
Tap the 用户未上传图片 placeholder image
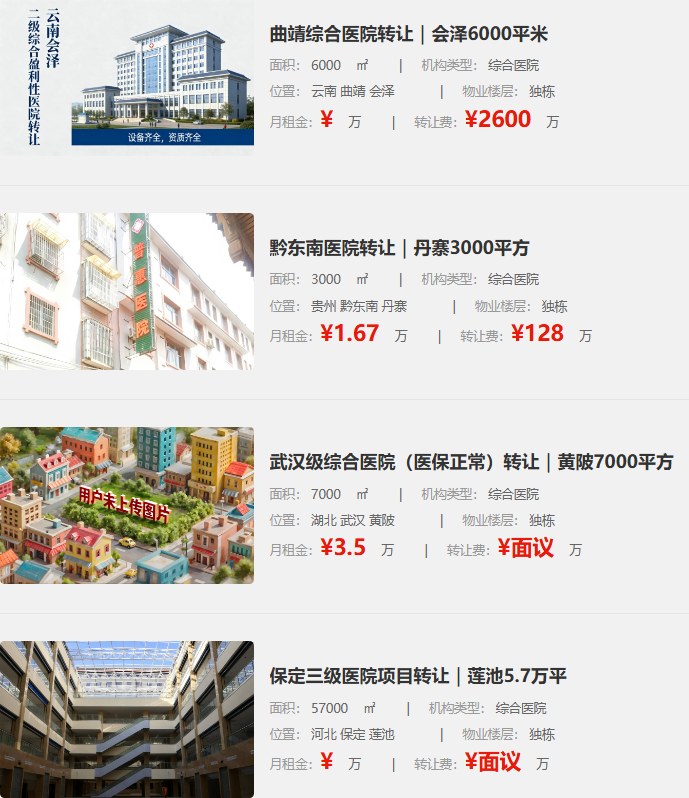(127, 505)
